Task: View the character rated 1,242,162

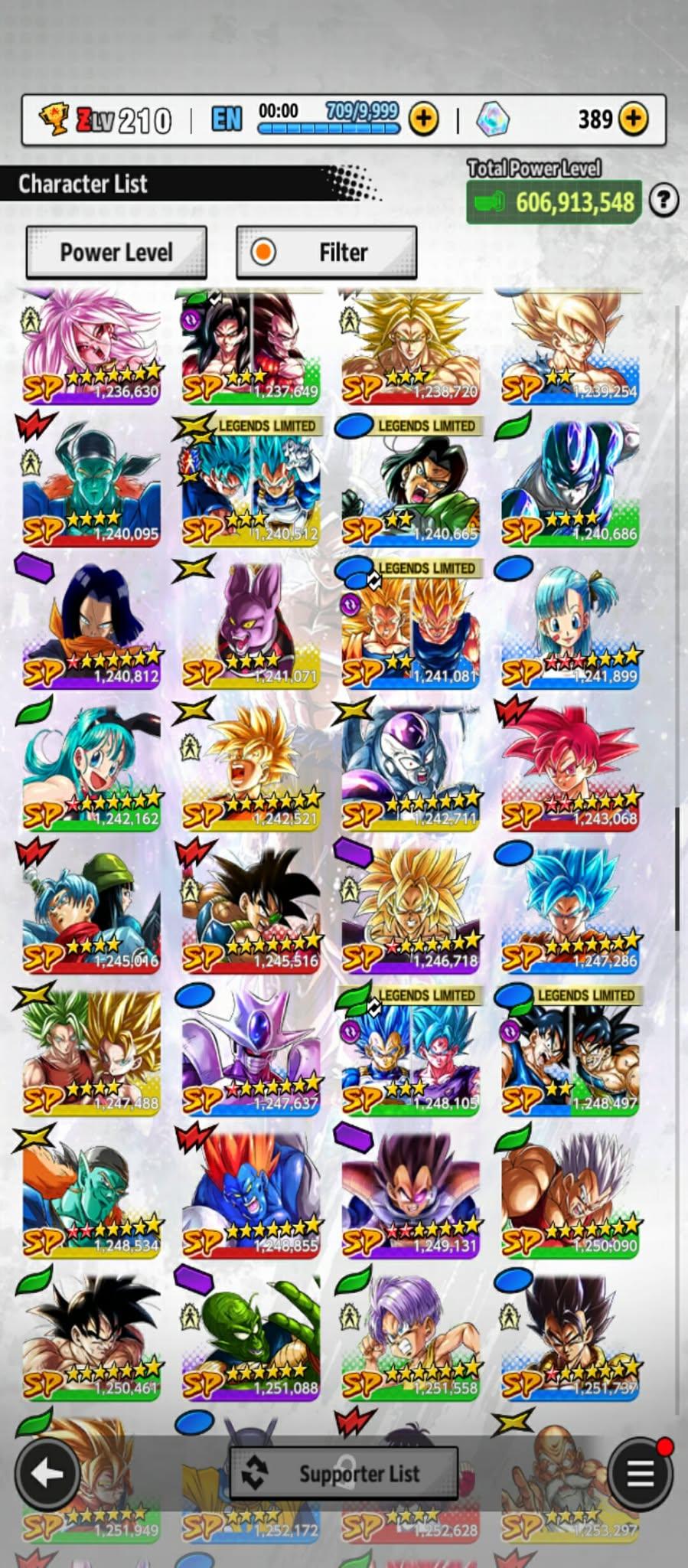Action: tap(92, 766)
